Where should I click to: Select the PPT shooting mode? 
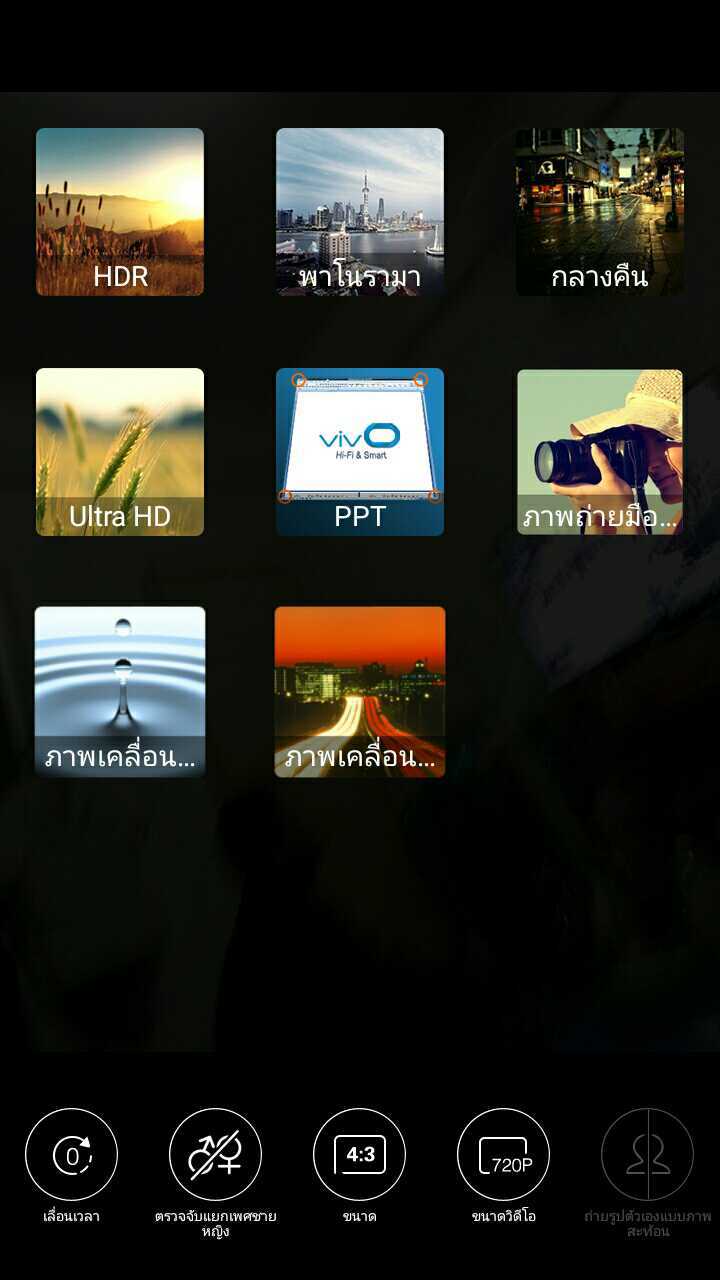[360, 452]
